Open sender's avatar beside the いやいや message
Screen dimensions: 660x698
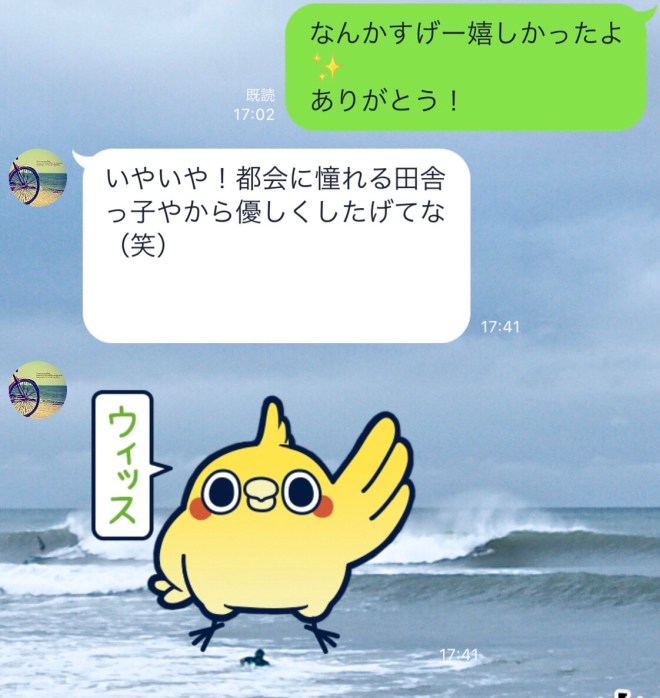coord(37,178)
